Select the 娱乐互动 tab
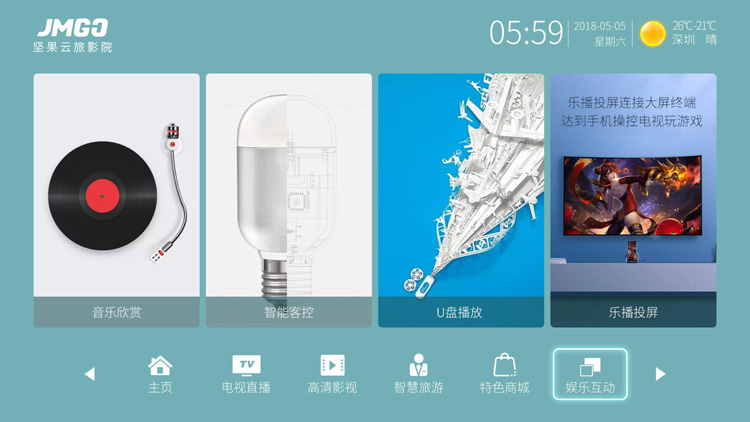Screen dimensions: 750x422 [x=590, y=374]
